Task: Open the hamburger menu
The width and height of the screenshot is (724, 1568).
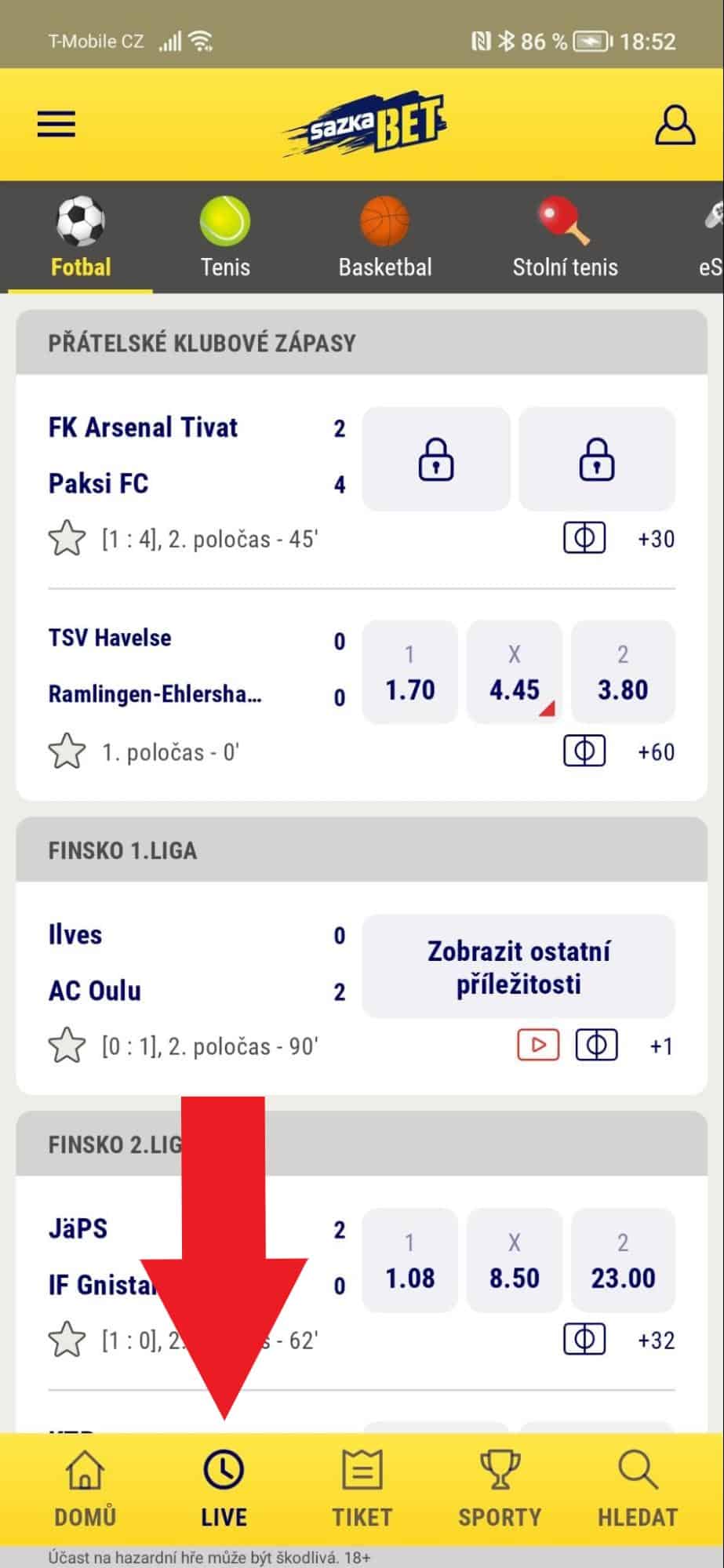Action: (x=56, y=124)
